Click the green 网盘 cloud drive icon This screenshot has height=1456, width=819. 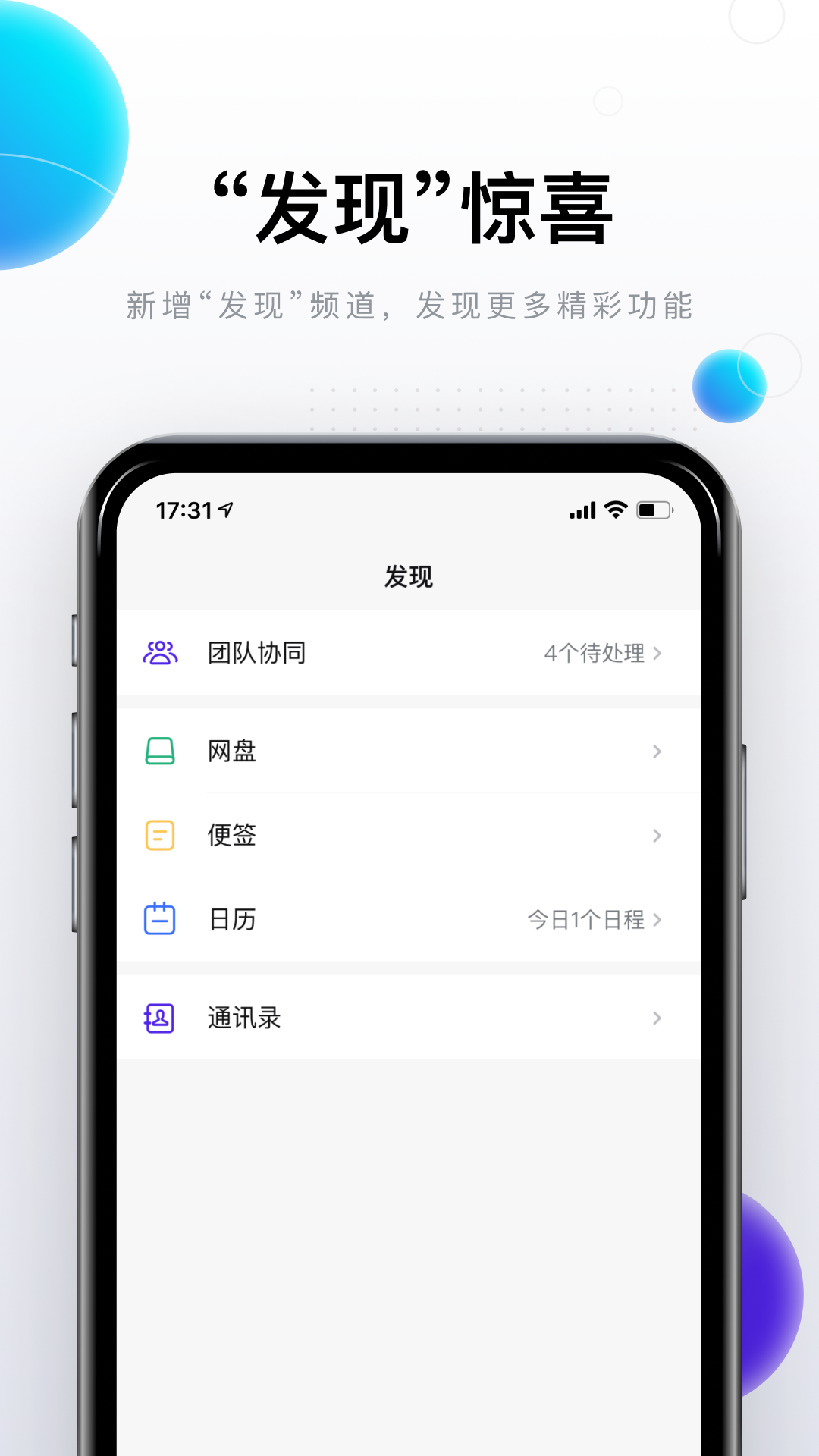(x=158, y=751)
